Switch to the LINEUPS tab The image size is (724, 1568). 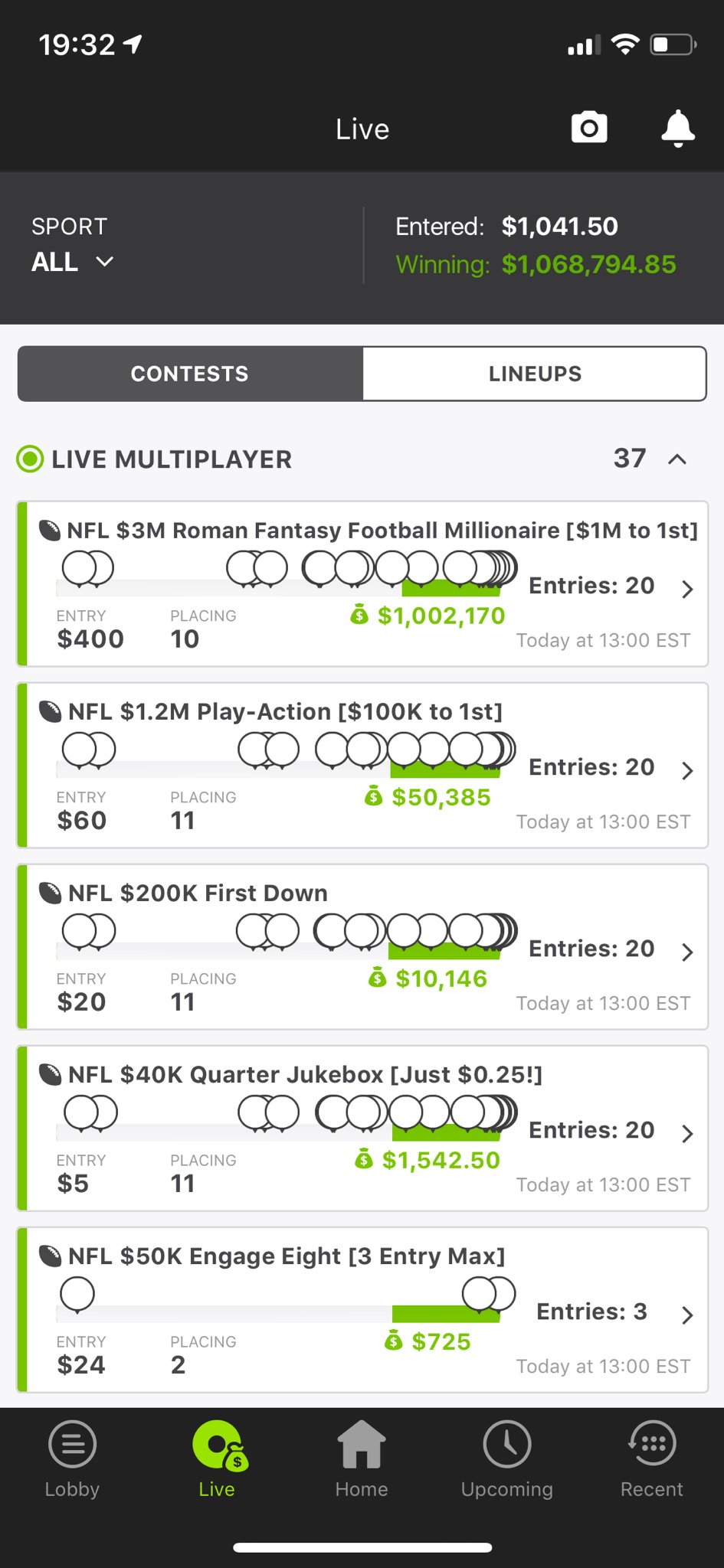pos(534,374)
